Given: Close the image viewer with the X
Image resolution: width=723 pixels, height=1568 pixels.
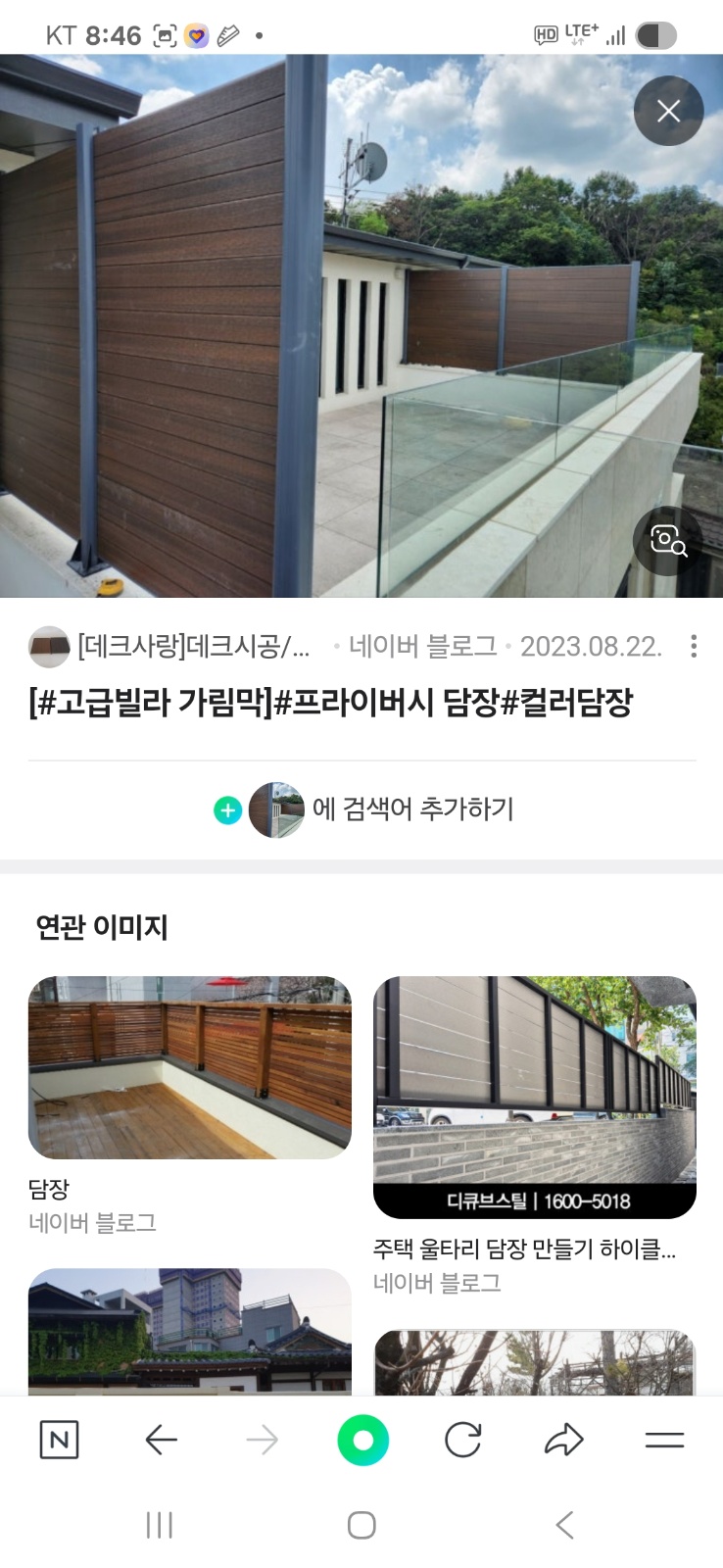Looking at the screenshot, I should click(669, 111).
